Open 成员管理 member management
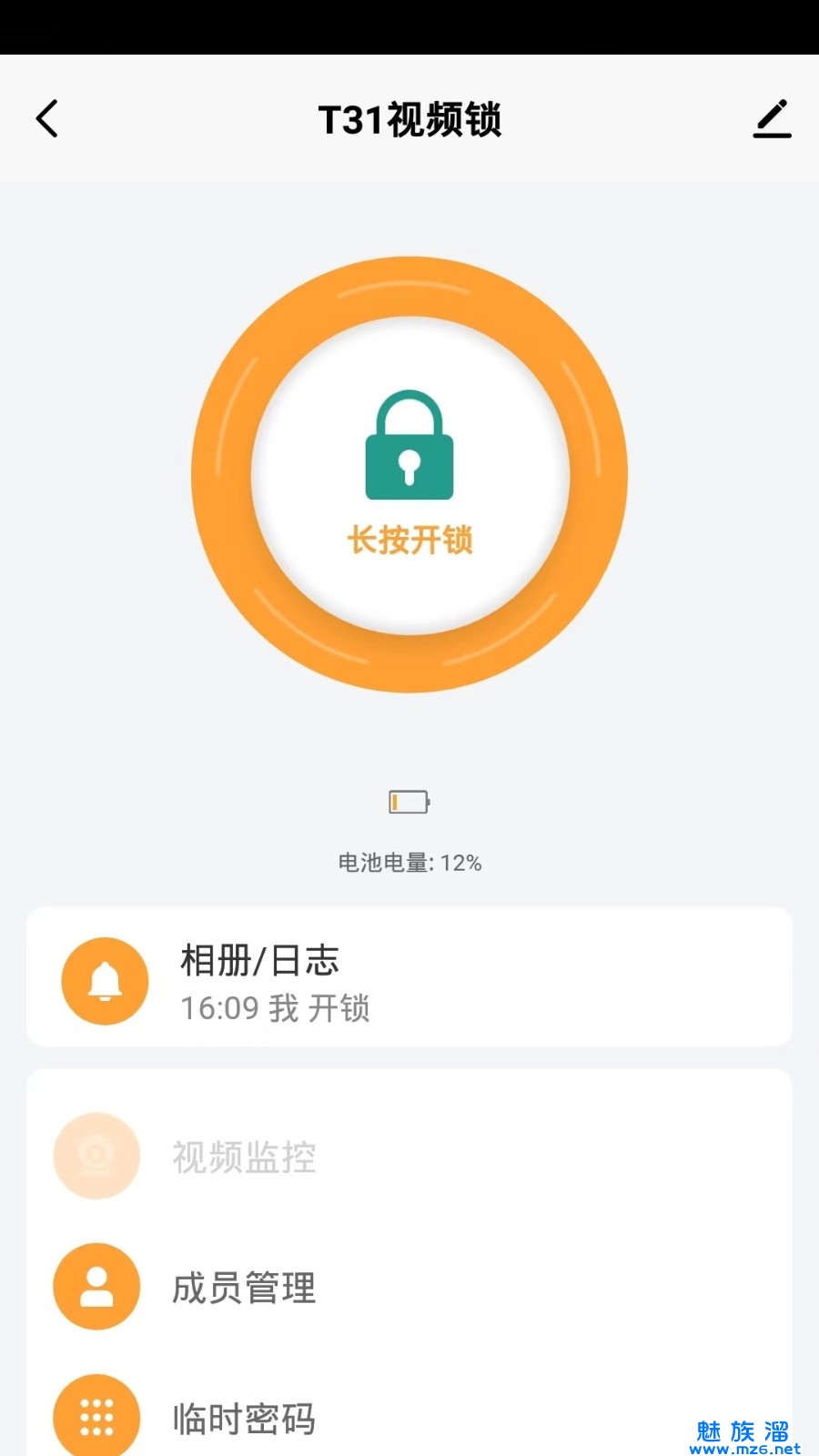Image resolution: width=819 pixels, height=1456 pixels. pyautogui.click(x=244, y=1288)
